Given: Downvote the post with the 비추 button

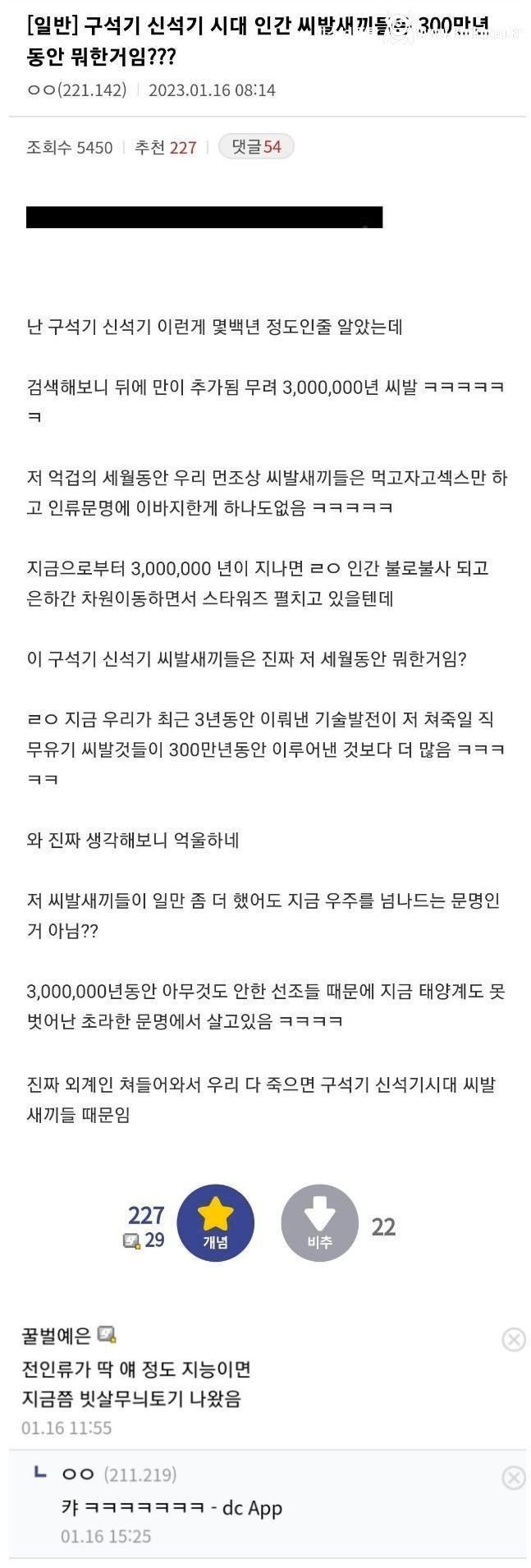Looking at the screenshot, I should (319, 1222).
